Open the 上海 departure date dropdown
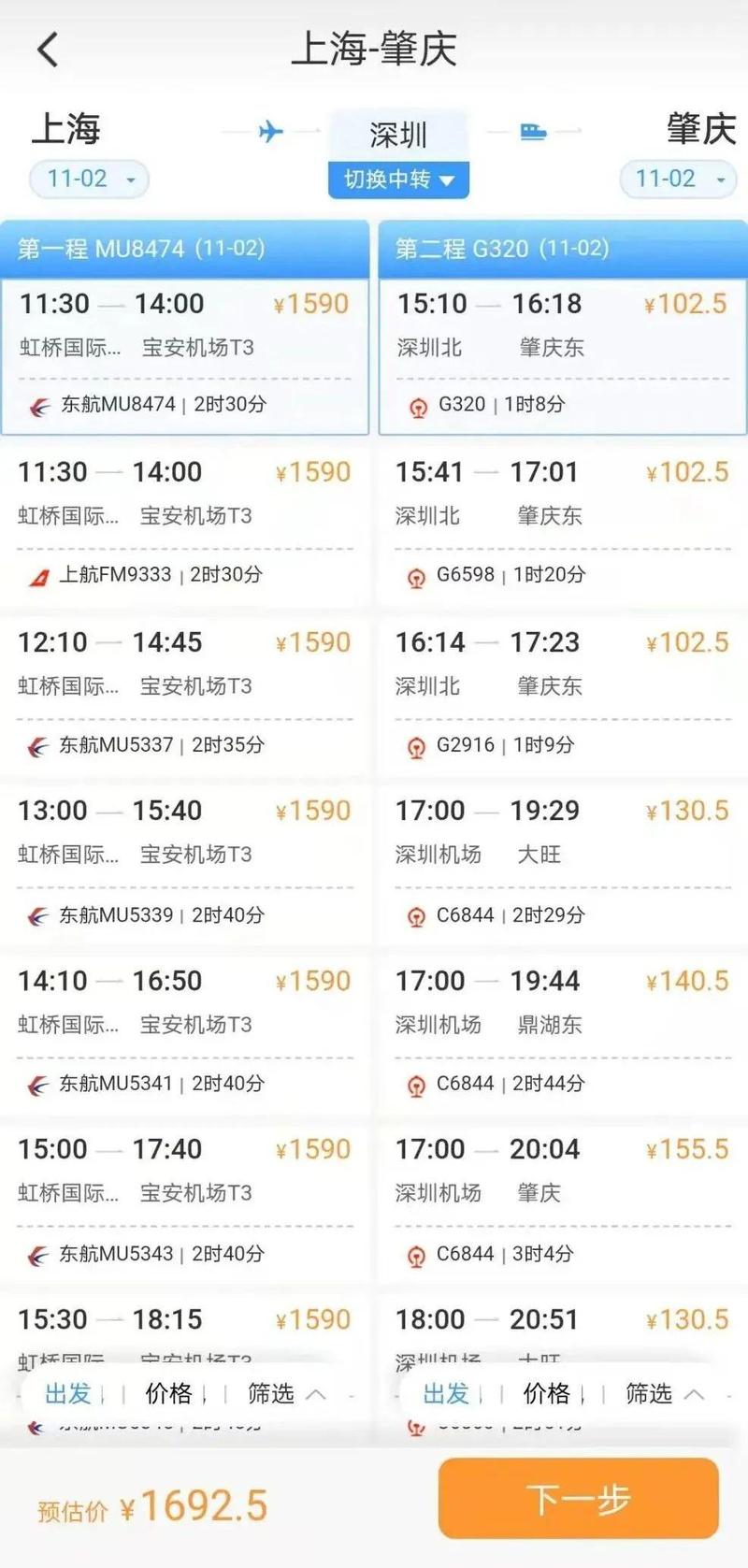 89,179
